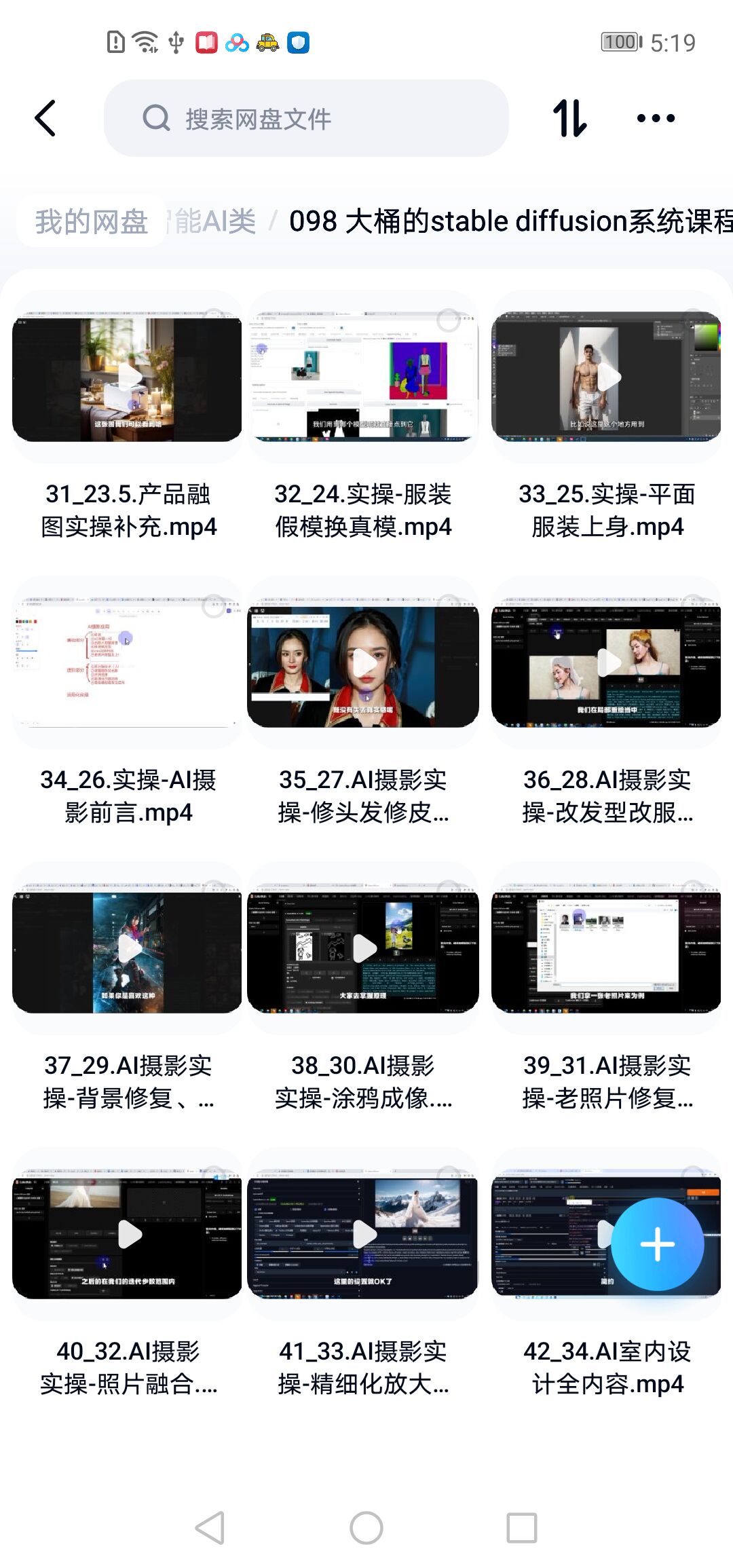
Task: Open the 40_32.AI摄影实操-照片融合 video
Action: coord(127,1234)
